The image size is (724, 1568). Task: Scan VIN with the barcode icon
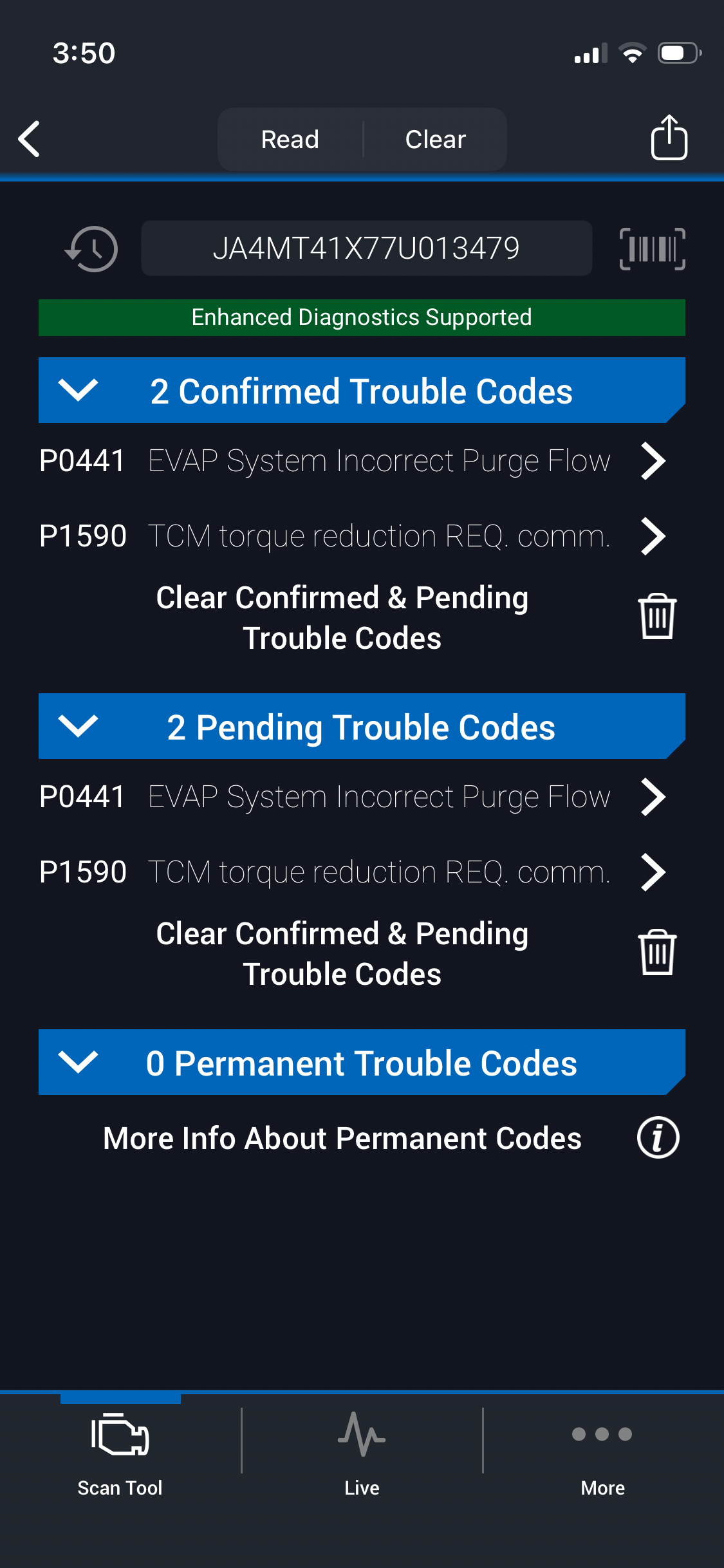[652, 248]
